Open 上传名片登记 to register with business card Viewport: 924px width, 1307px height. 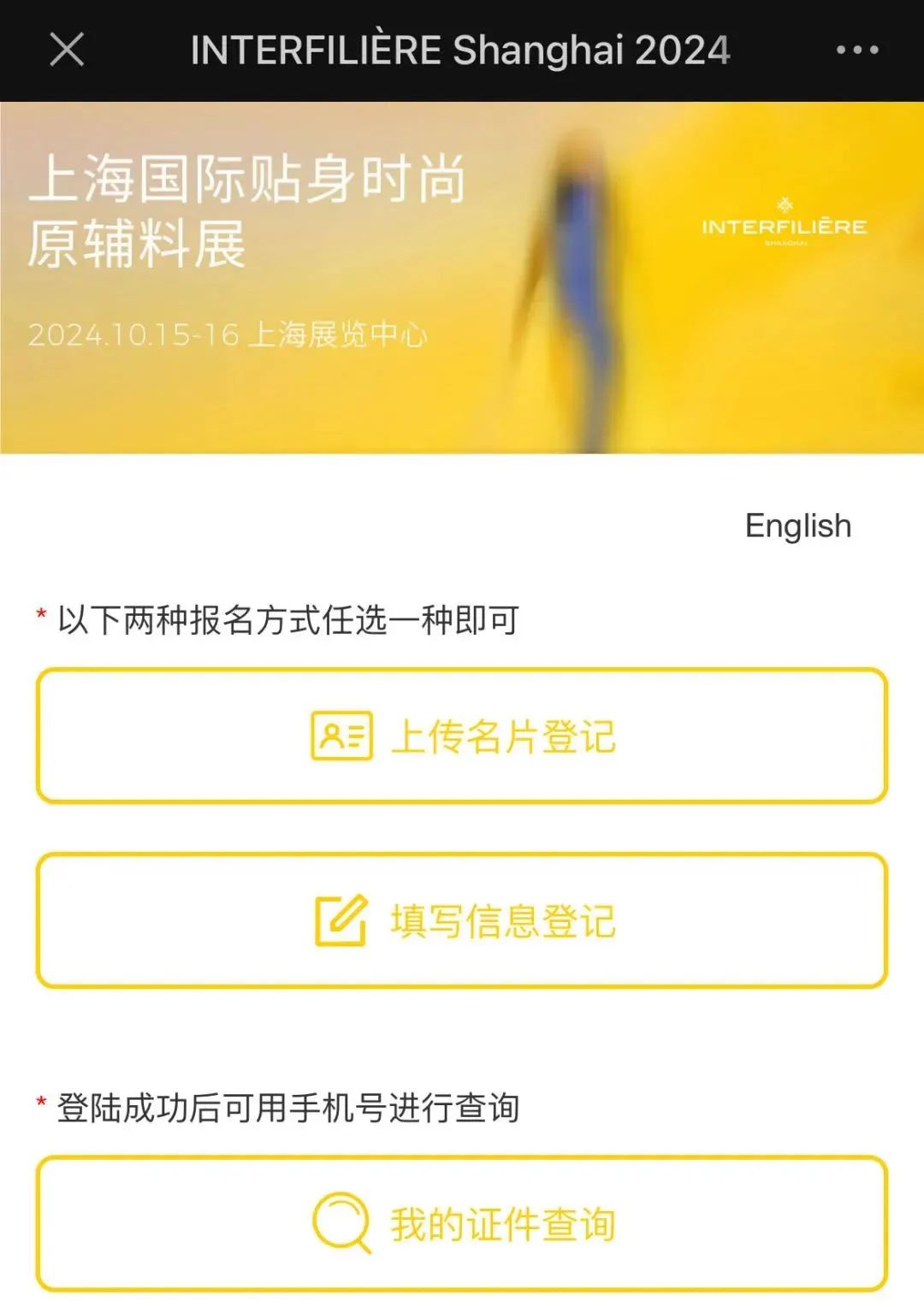460,735
